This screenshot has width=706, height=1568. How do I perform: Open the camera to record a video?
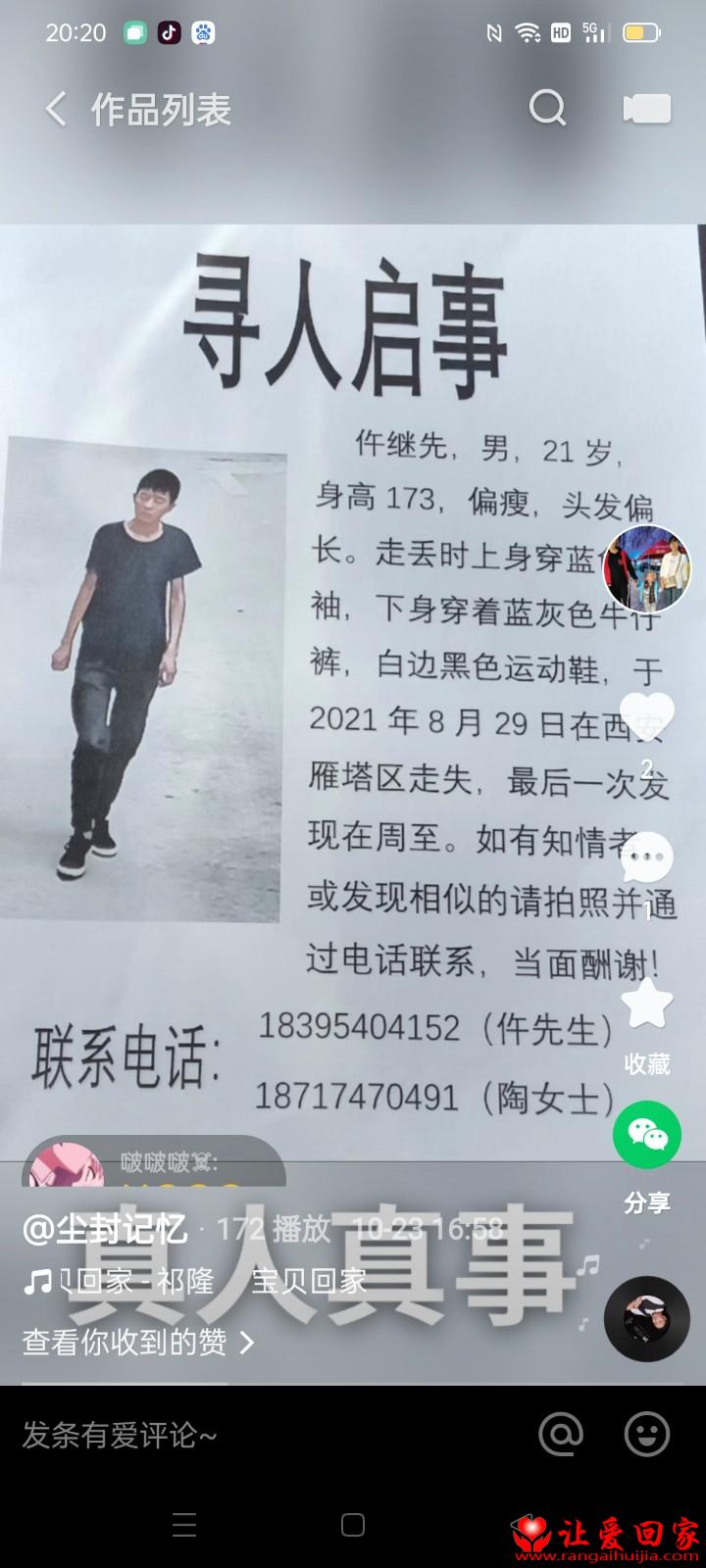pos(647,109)
